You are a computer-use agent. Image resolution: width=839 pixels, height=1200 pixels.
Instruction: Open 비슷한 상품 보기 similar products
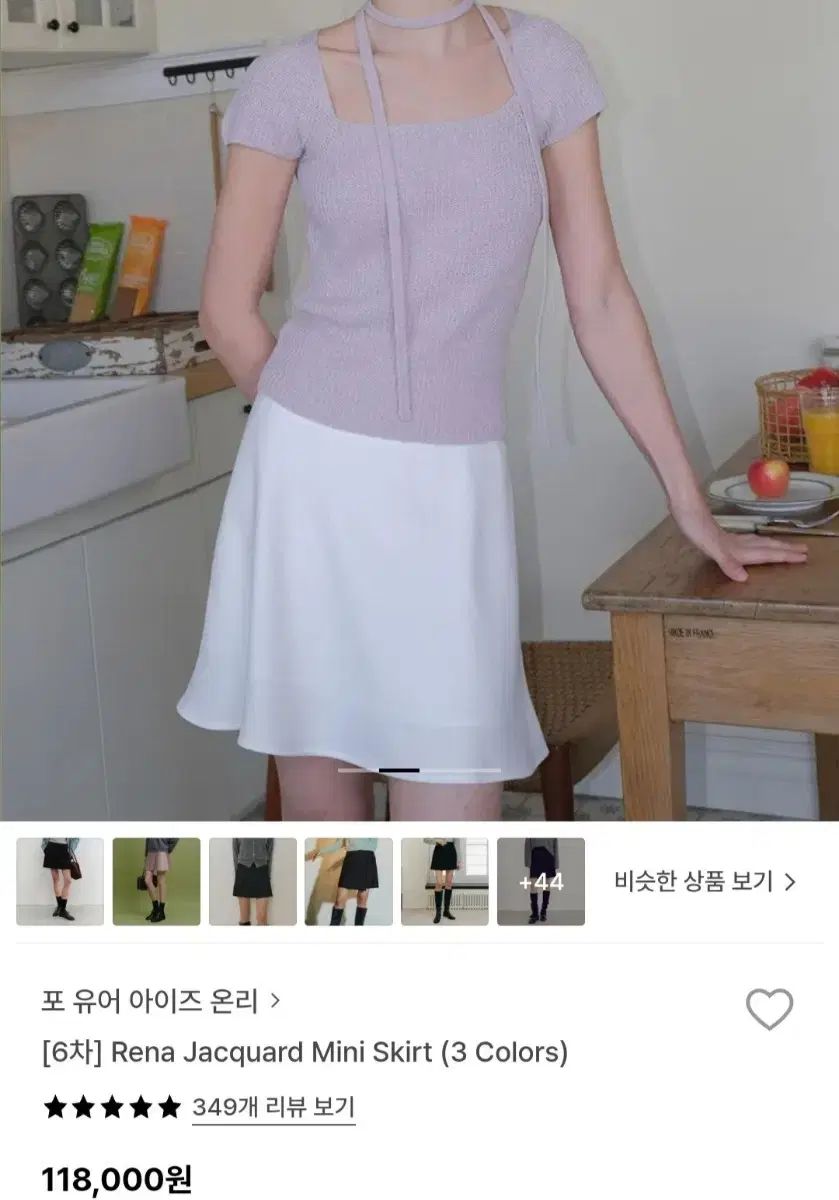click(704, 881)
